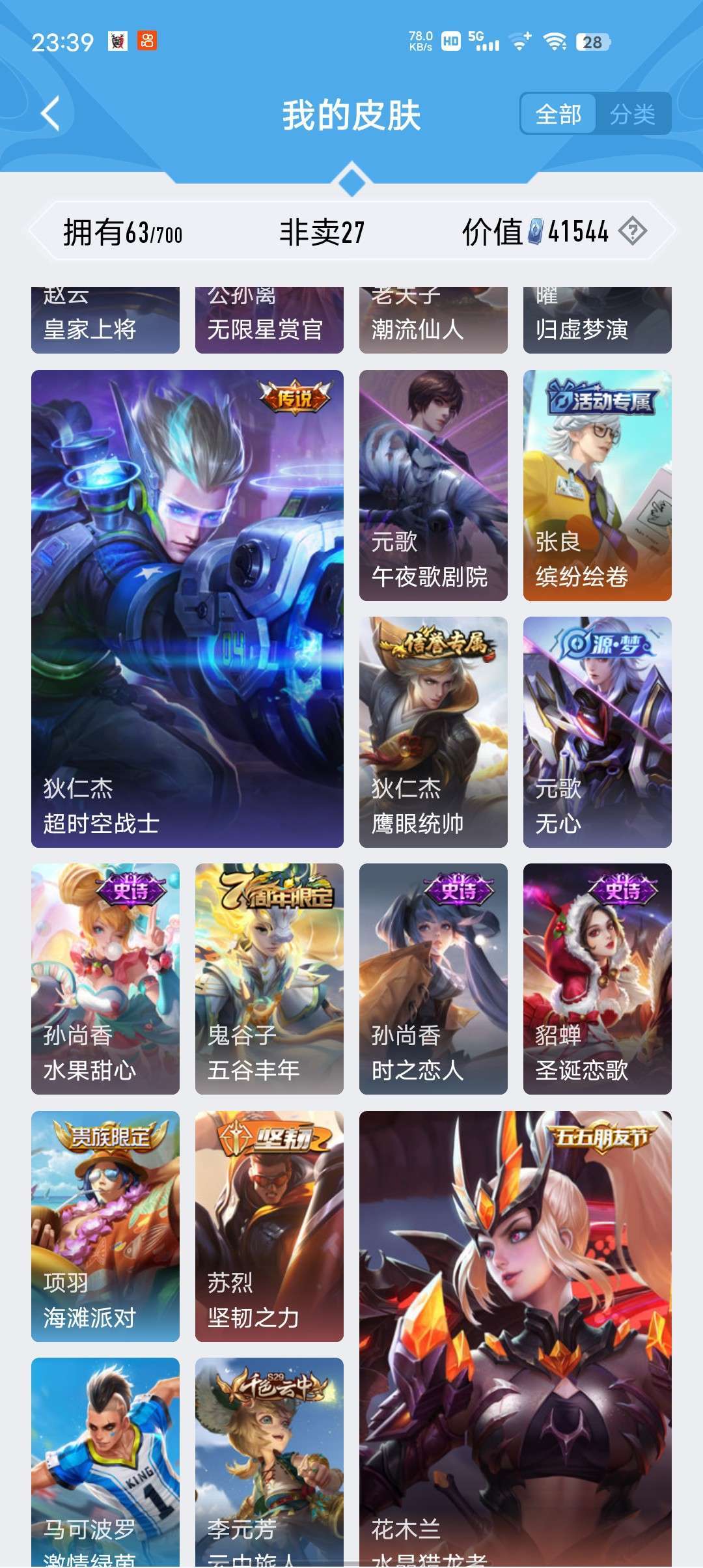Open 狄仁杰 超时空战士 skin card
This screenshot has height=1568, width=703.
pos(187,609)
